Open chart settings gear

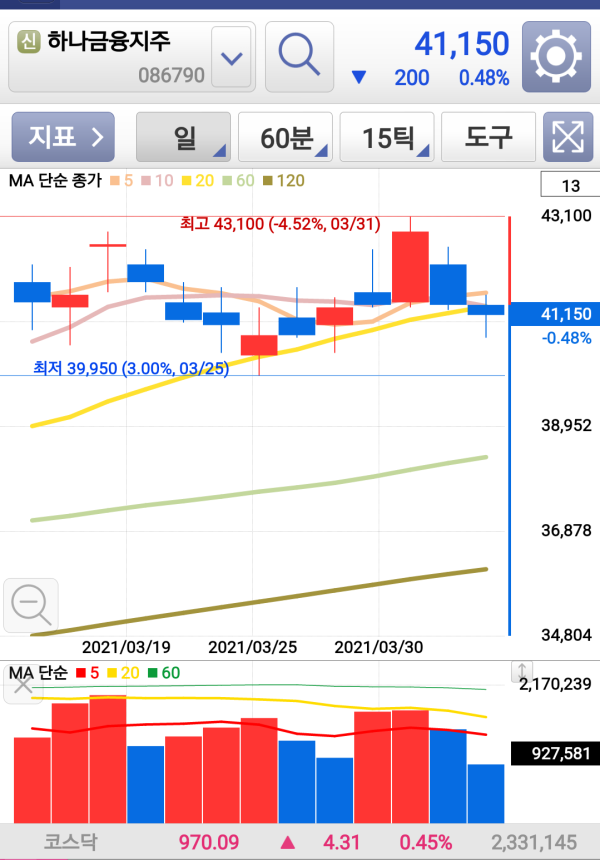(x=556, y=57)
